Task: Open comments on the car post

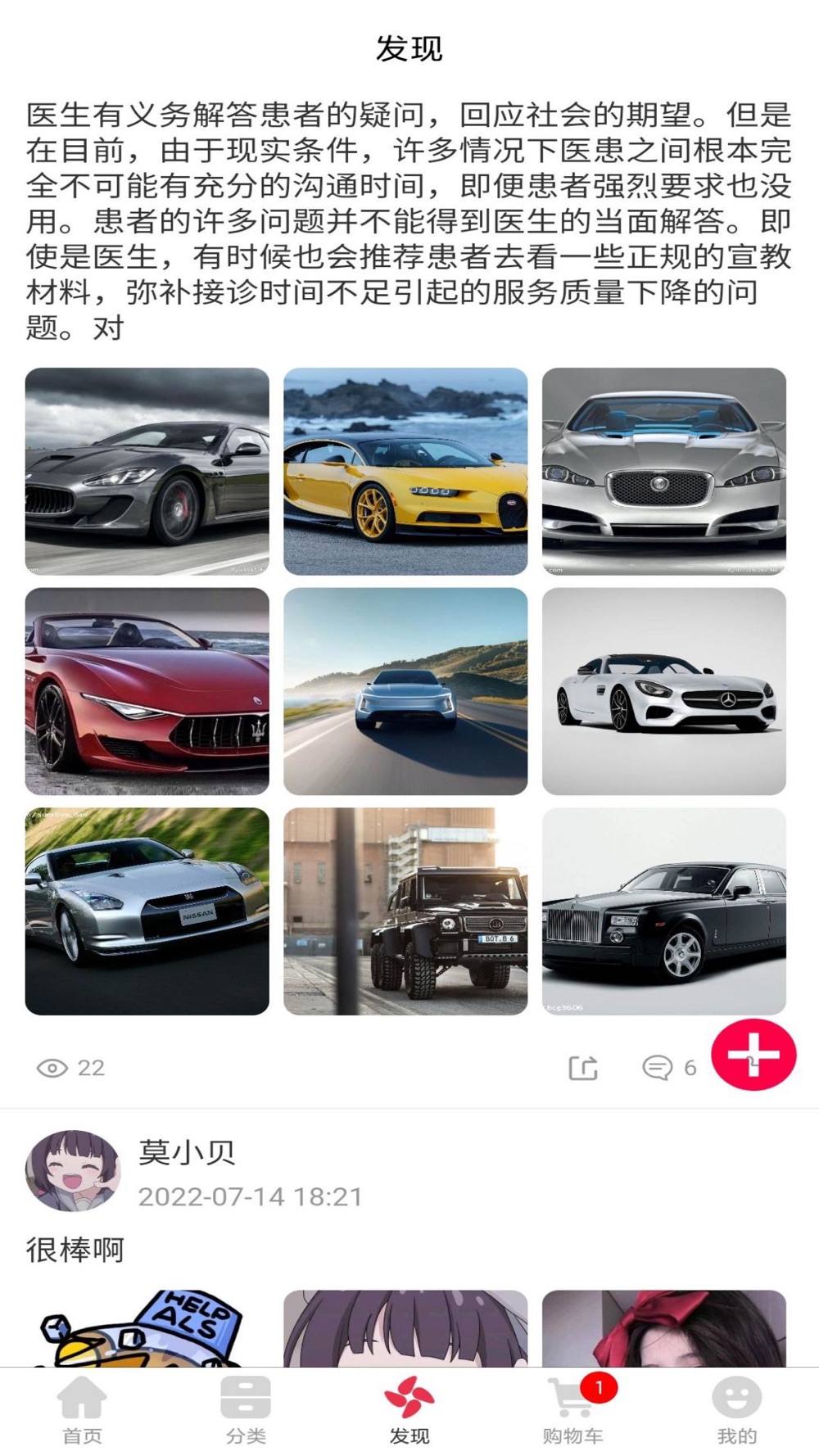Action: click(x=669, y=1068)
